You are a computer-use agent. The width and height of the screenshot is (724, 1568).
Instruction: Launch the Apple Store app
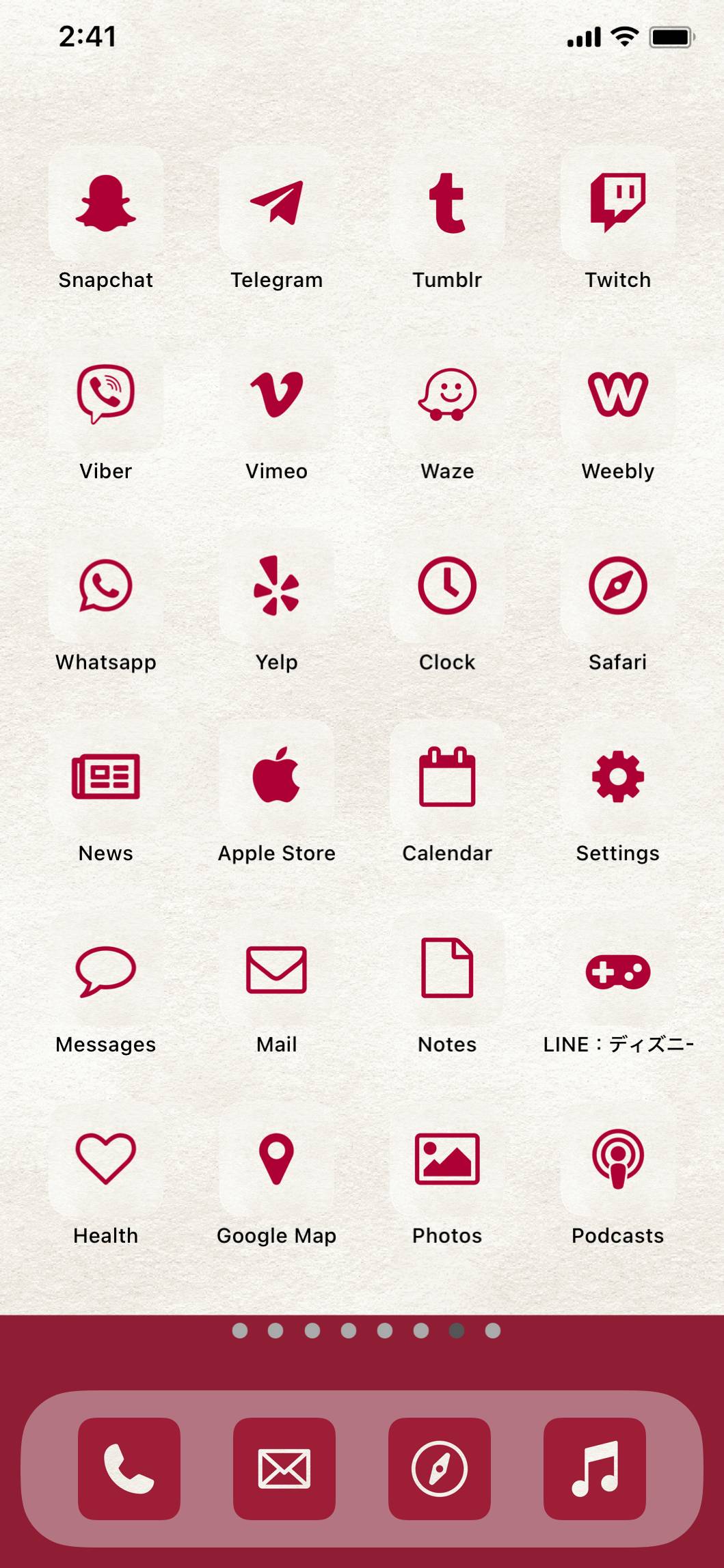tap(276, 777)
